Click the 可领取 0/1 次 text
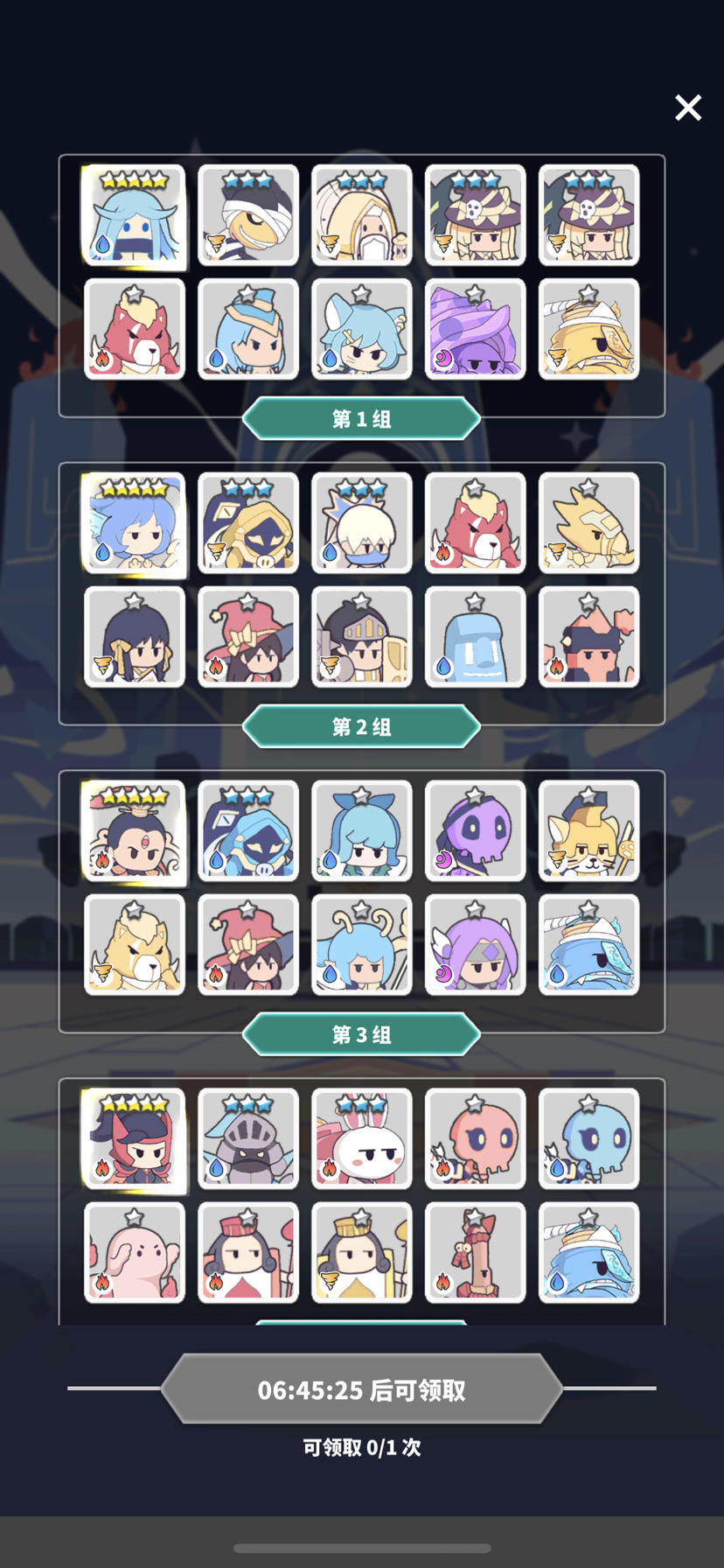 361,1448
